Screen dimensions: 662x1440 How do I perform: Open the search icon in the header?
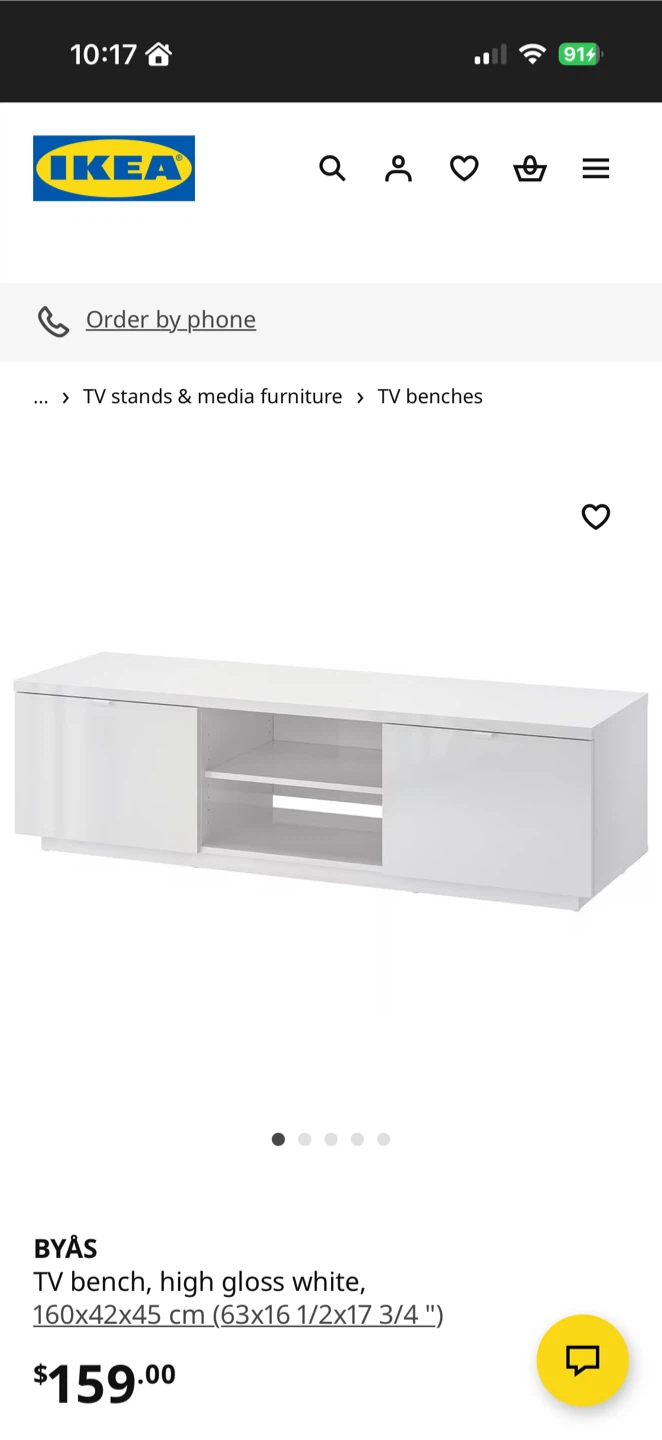[x=332, y=168]
